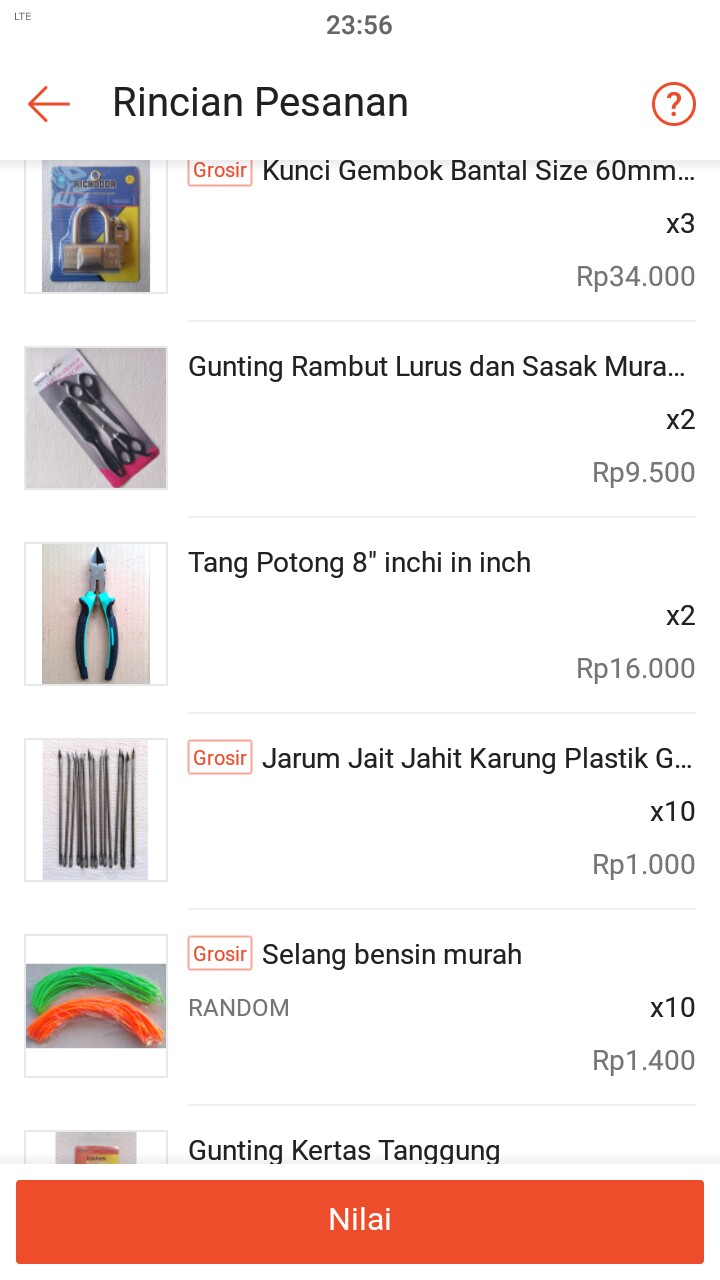The width and height of the screenshot is (720, 1280).
Task: Open the Selang bensin murah listing
Action: coord(391,954)
